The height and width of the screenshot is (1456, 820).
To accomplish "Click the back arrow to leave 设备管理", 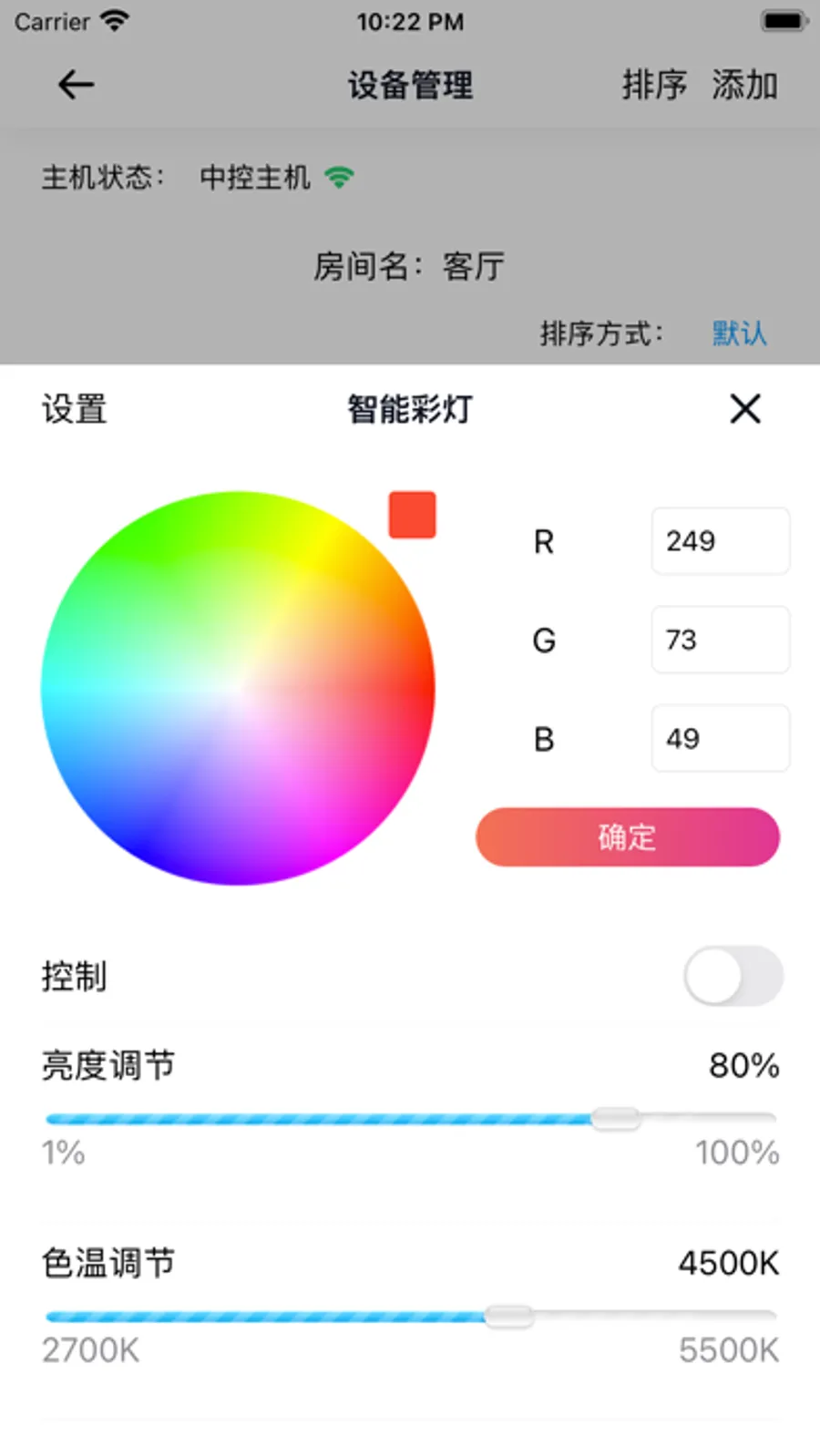I will pos(75,84).
